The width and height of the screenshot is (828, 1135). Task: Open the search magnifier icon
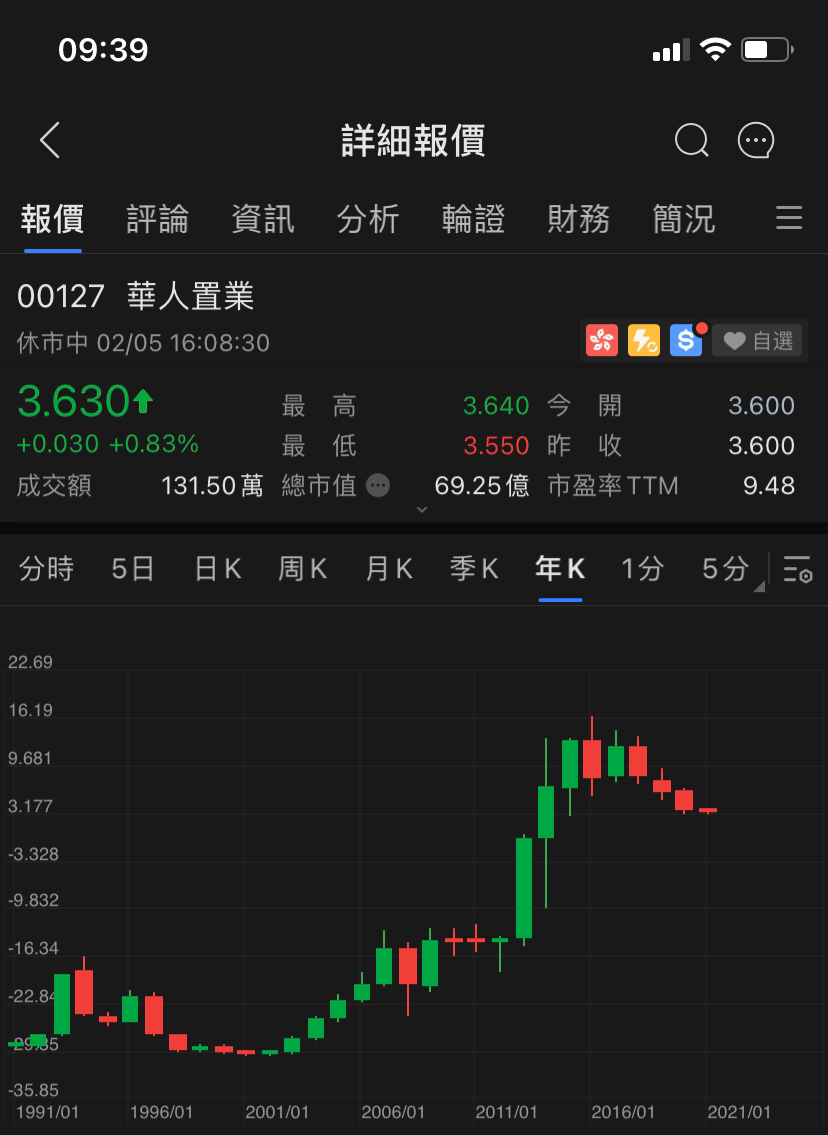691,141
